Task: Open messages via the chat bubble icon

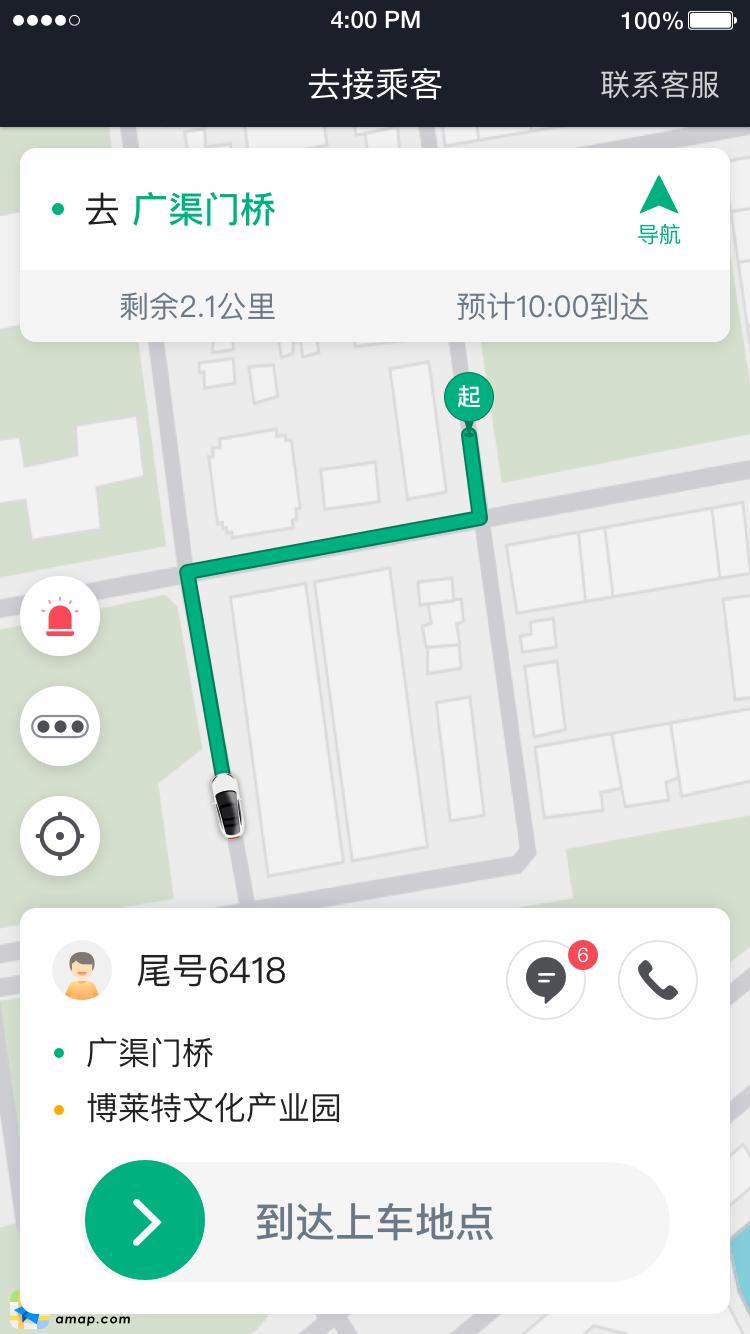Action: click(x=546, y=981)
